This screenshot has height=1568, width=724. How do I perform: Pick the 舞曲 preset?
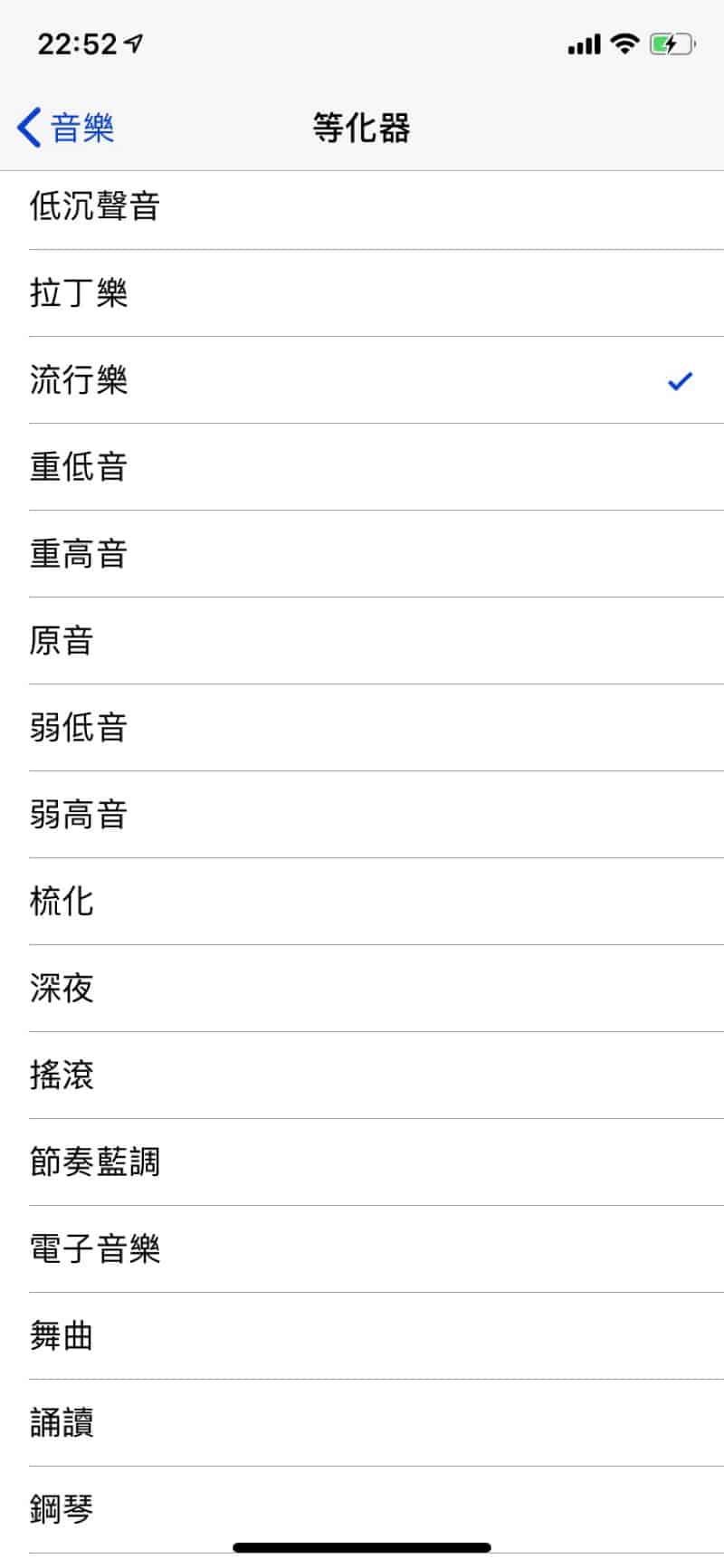click(x=62, y=1336)
